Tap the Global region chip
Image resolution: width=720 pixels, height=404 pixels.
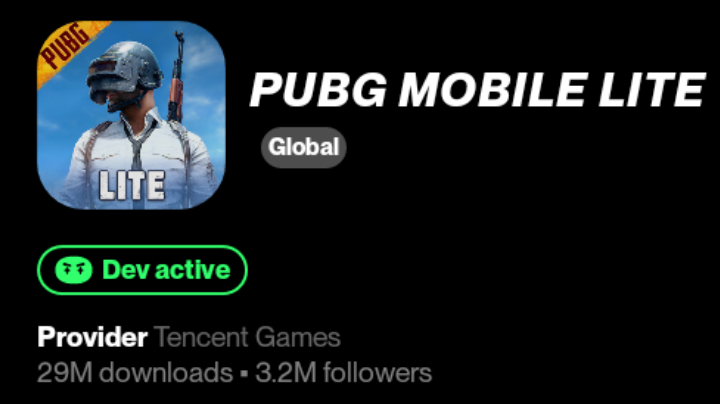click(x=304, y=148)
